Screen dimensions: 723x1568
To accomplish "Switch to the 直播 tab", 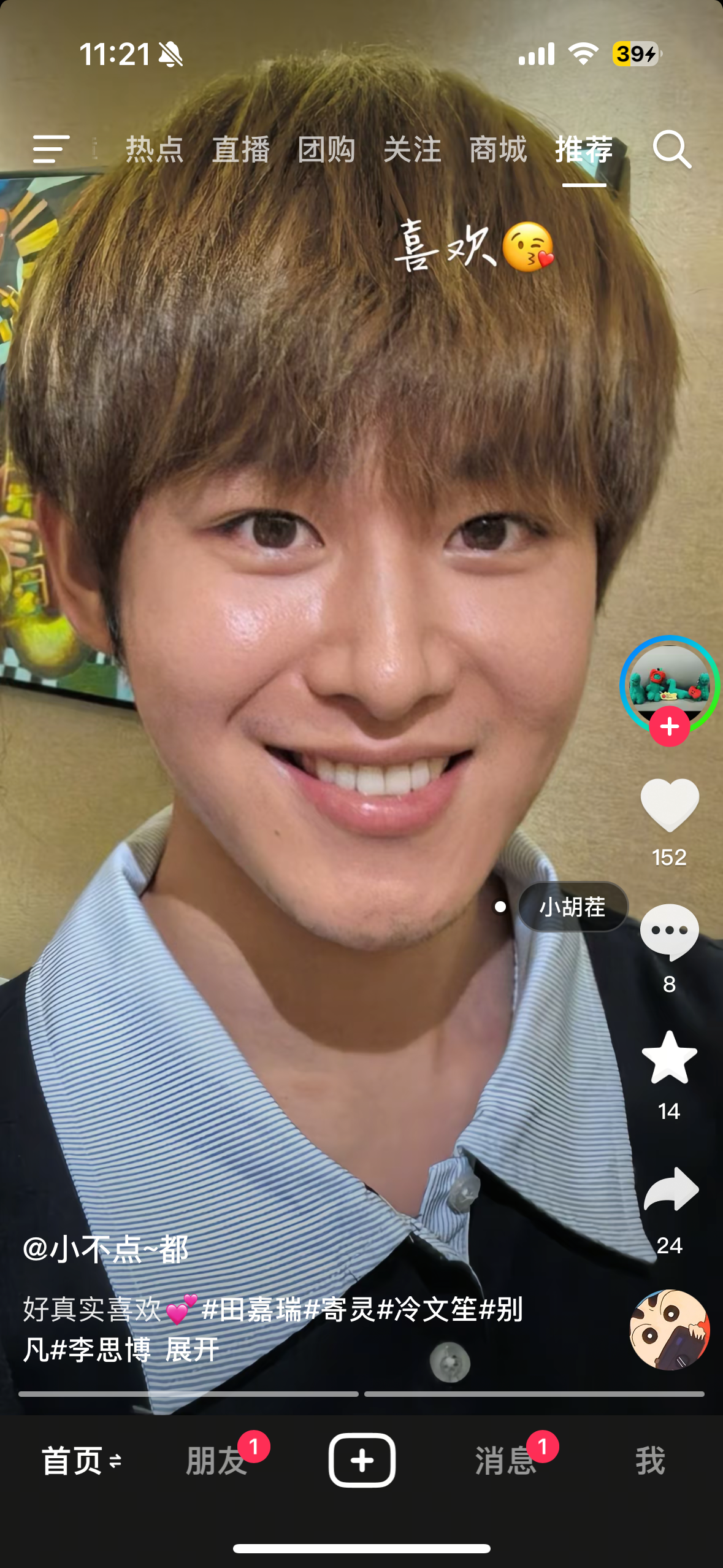I will [x=240, y=149].
